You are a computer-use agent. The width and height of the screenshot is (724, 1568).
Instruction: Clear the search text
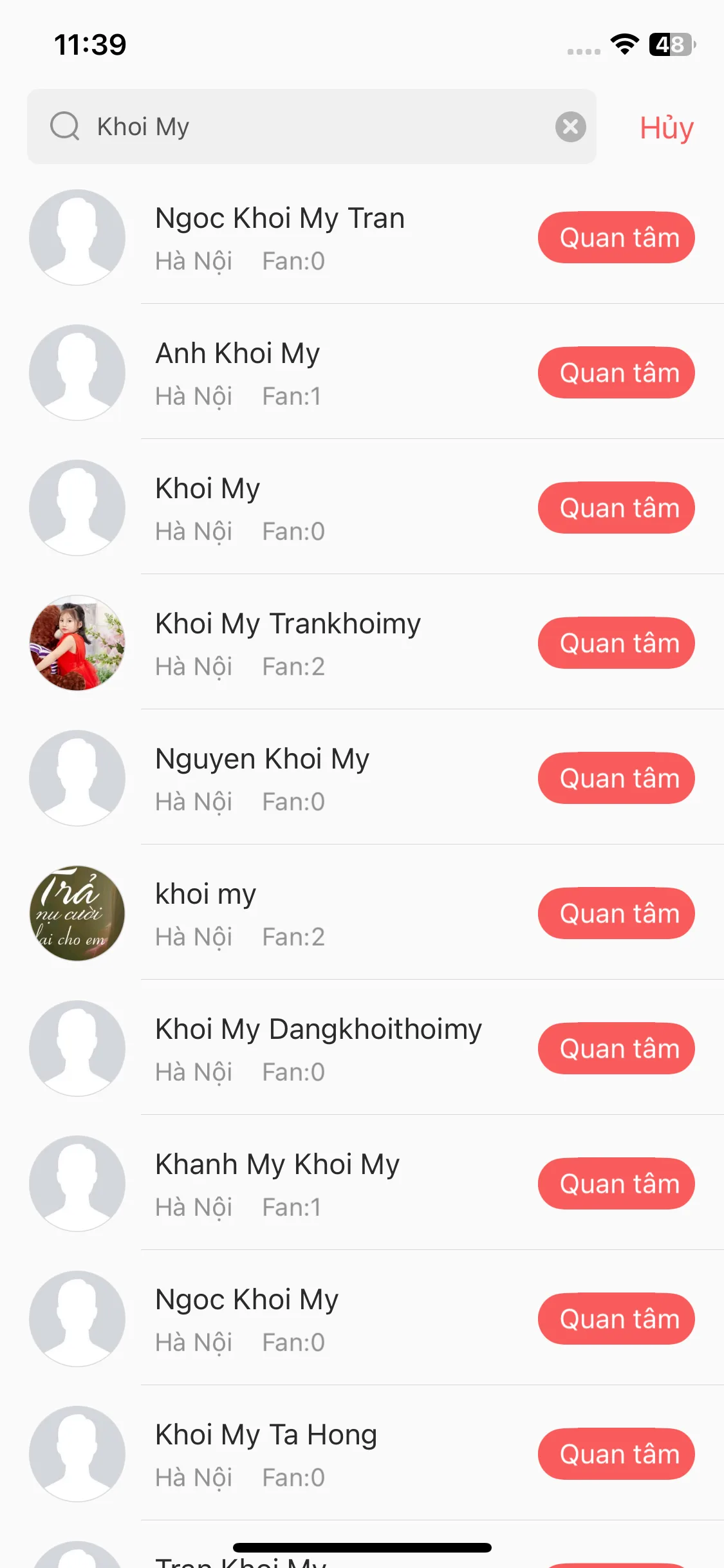point(570,127)
